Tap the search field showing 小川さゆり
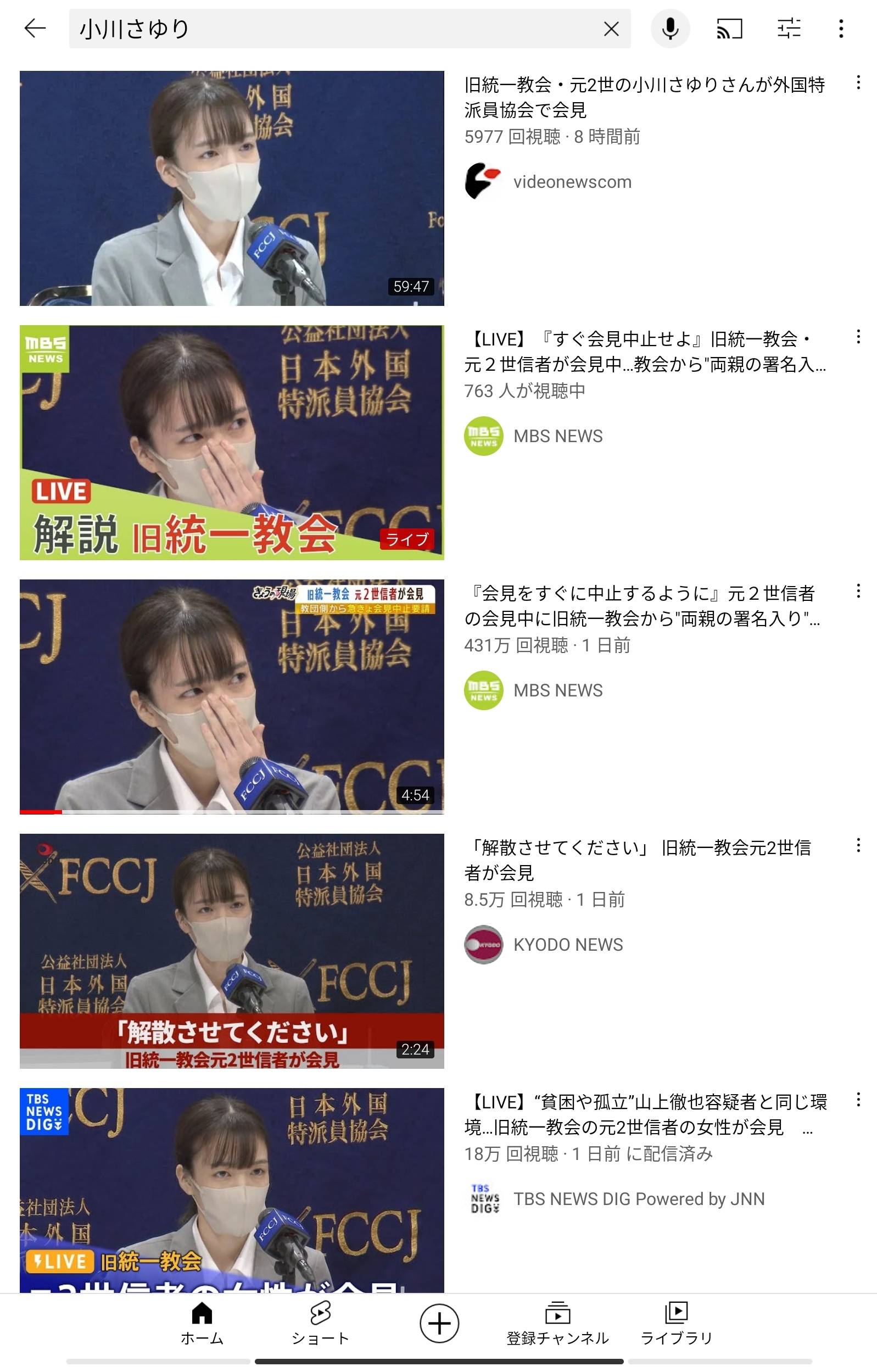The height and width of the screenshot is (1372, 877). (331, 29)
